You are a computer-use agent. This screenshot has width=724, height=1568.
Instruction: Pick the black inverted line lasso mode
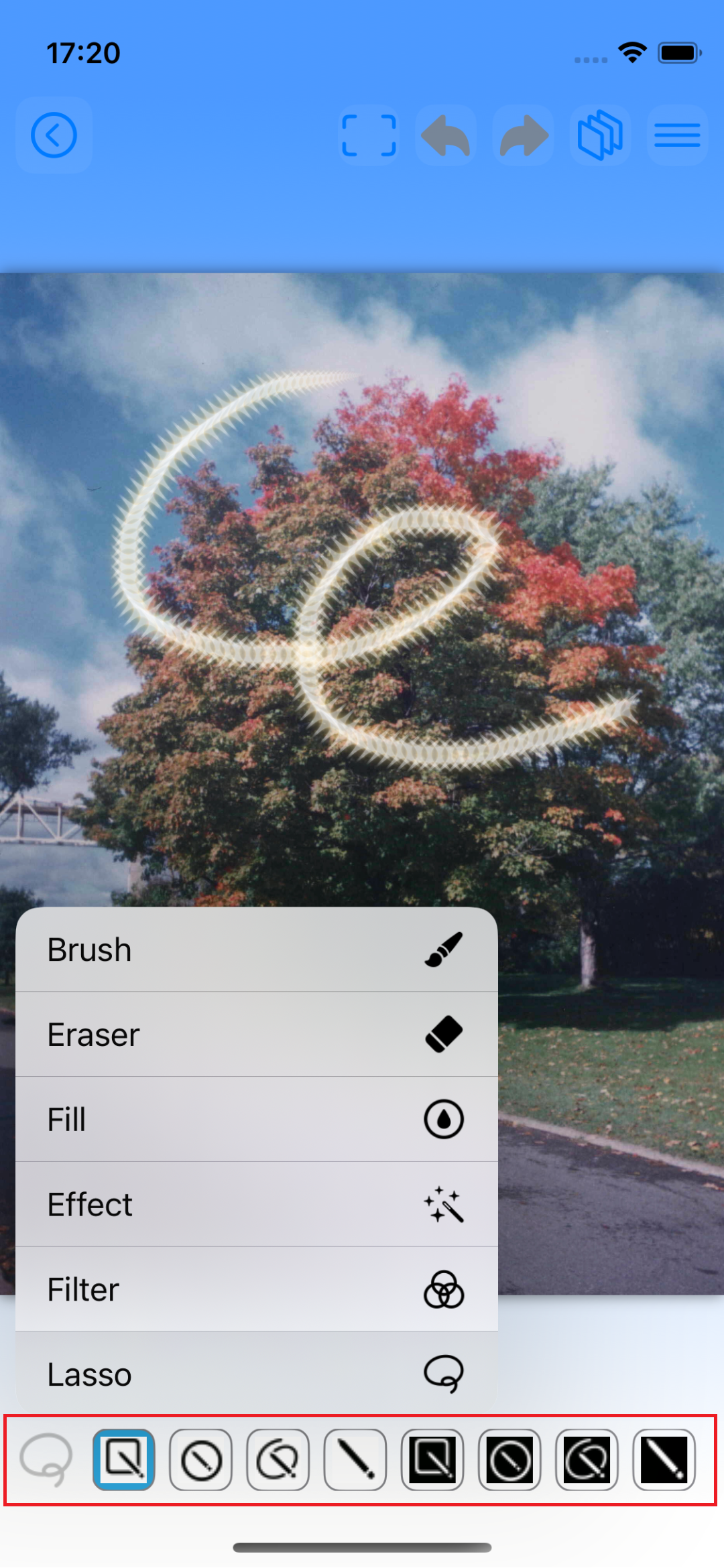[x=664, y=1459]
